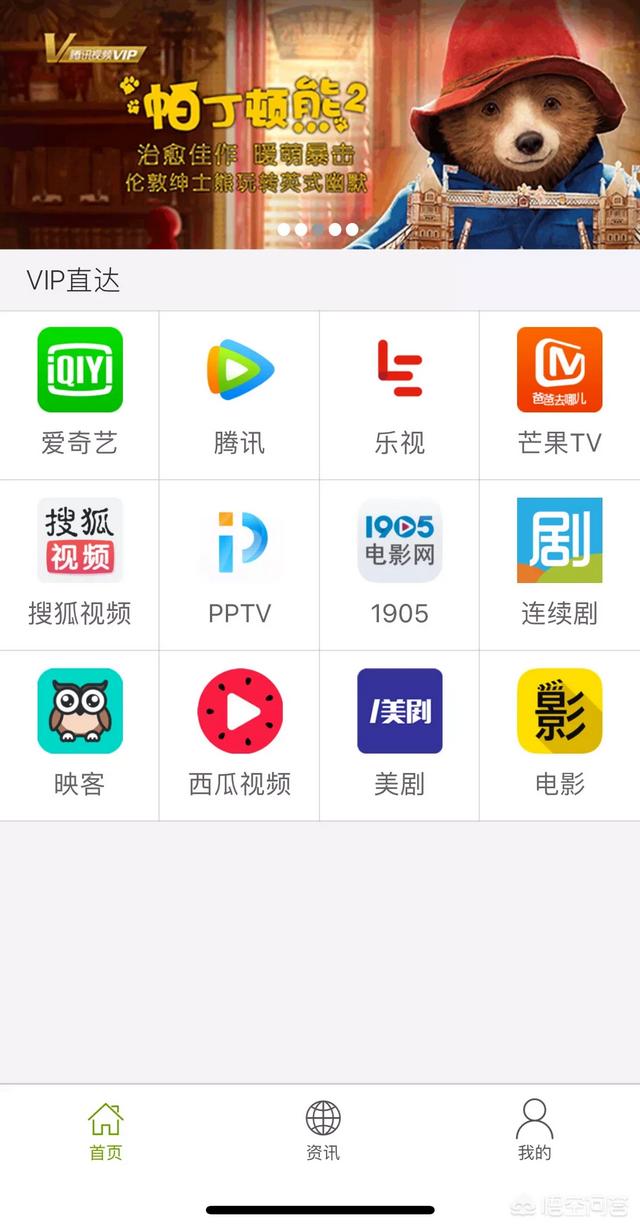This screenshot has width=640, height=1228.
Task: Switch to the 首页 tab
Action: 105,1131
